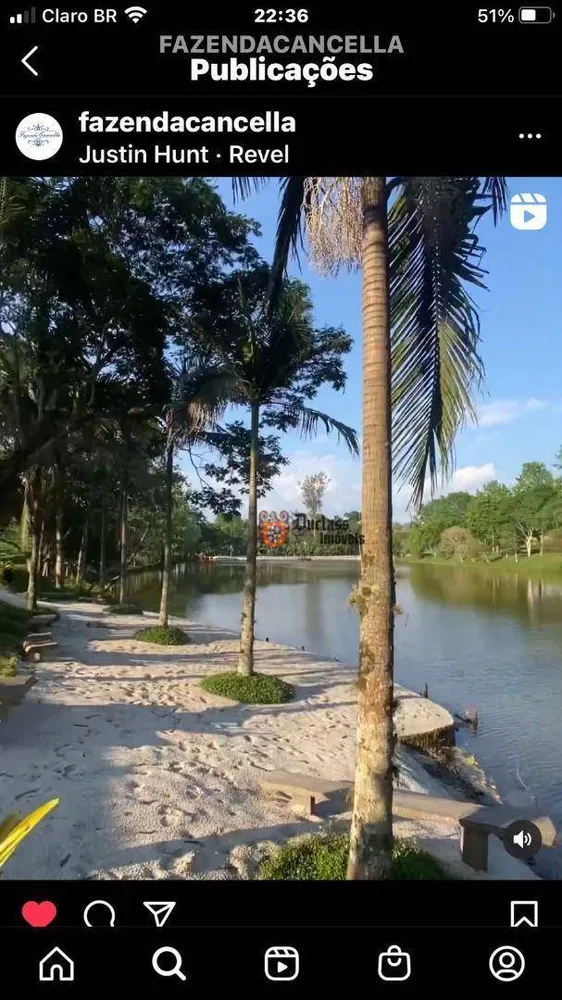The image size is (562, 1000).
Task: Open the fazendacancella username link
Action: [187, 122]
